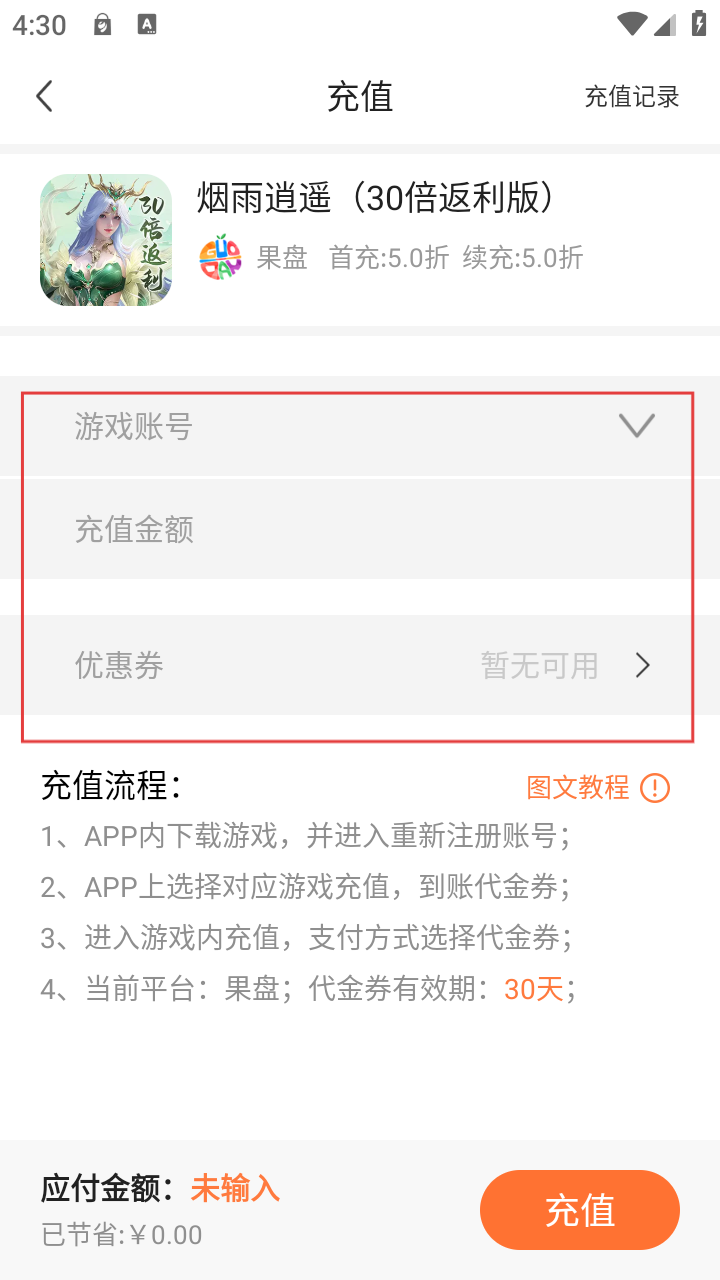The width and height of the screenshot is (720, 1280).
Task: Open the 图文教程 tutorial link
Action: 597,788
